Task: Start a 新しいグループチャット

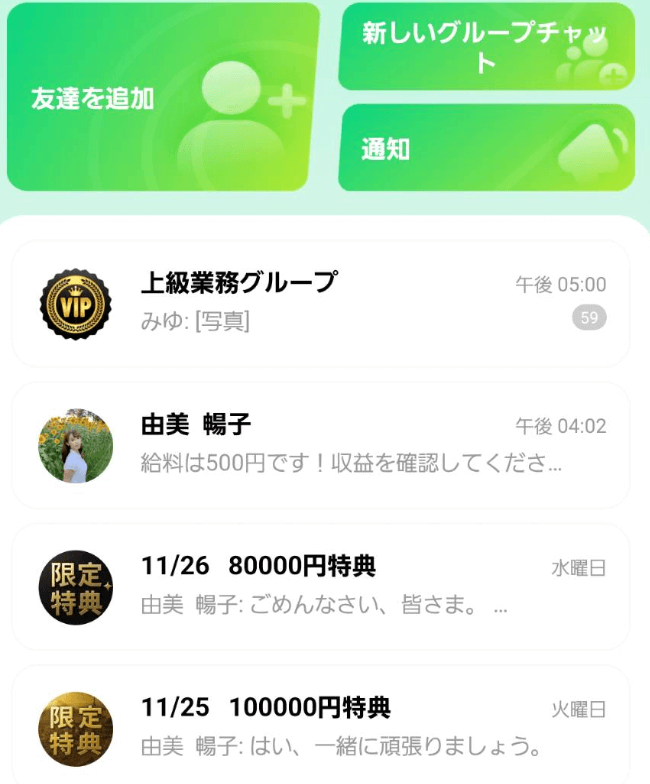Action: (x=487, y=47)
